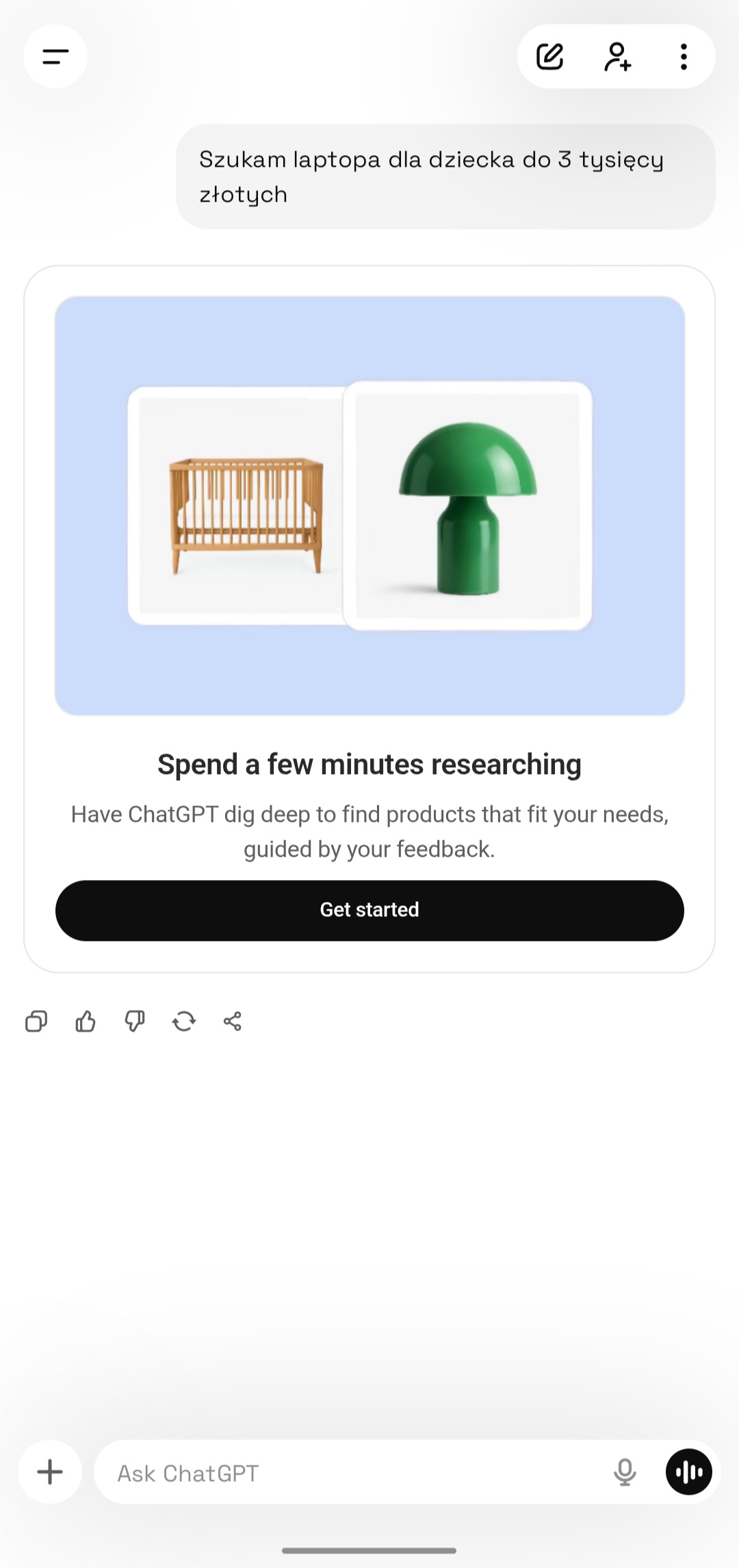Regenerate the response

(184, 1022)
